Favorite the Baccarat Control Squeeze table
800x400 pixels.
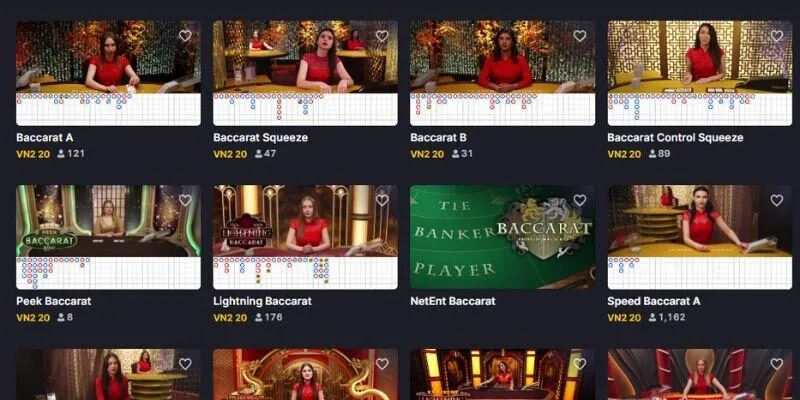tap(777, 36)
